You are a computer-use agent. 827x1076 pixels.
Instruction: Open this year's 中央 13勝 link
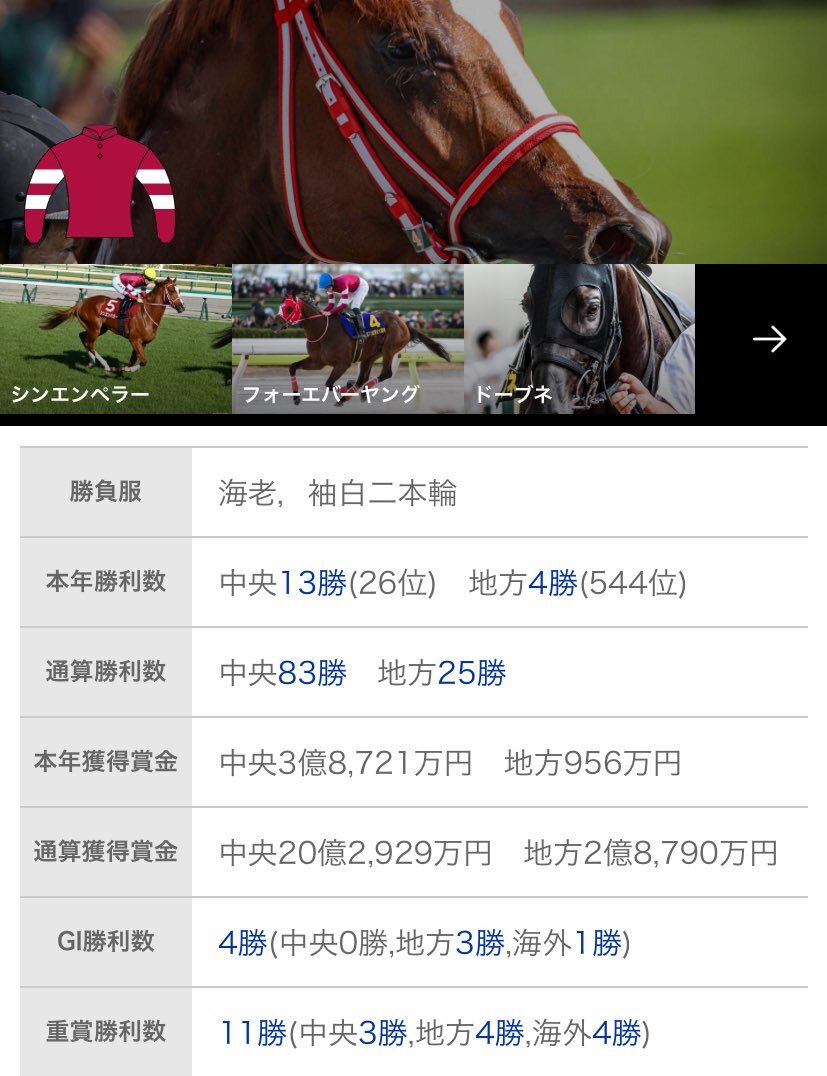click(x=311, y=583)
